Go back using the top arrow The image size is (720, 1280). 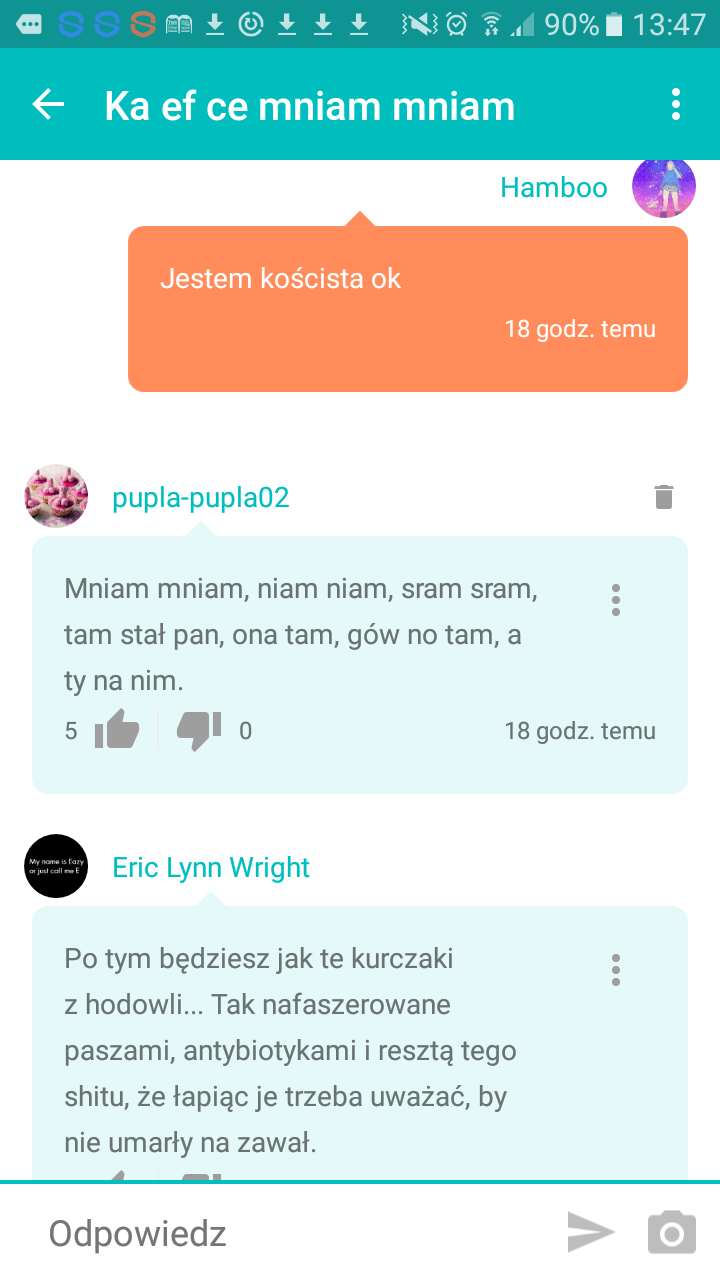pyautogui.click(x=48, y=105)
